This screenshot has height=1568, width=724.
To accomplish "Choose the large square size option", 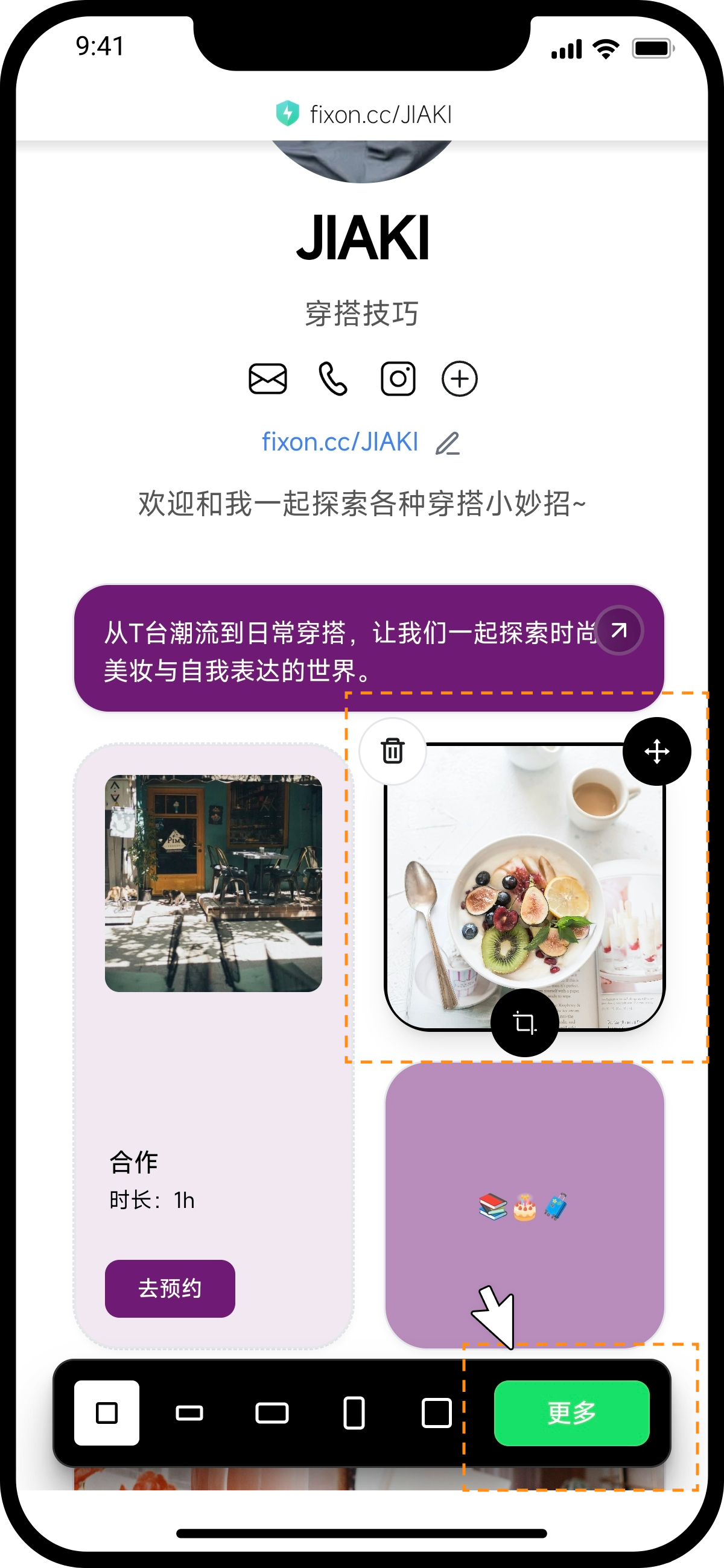I will pyautogui.click(x=437, y=1412).
